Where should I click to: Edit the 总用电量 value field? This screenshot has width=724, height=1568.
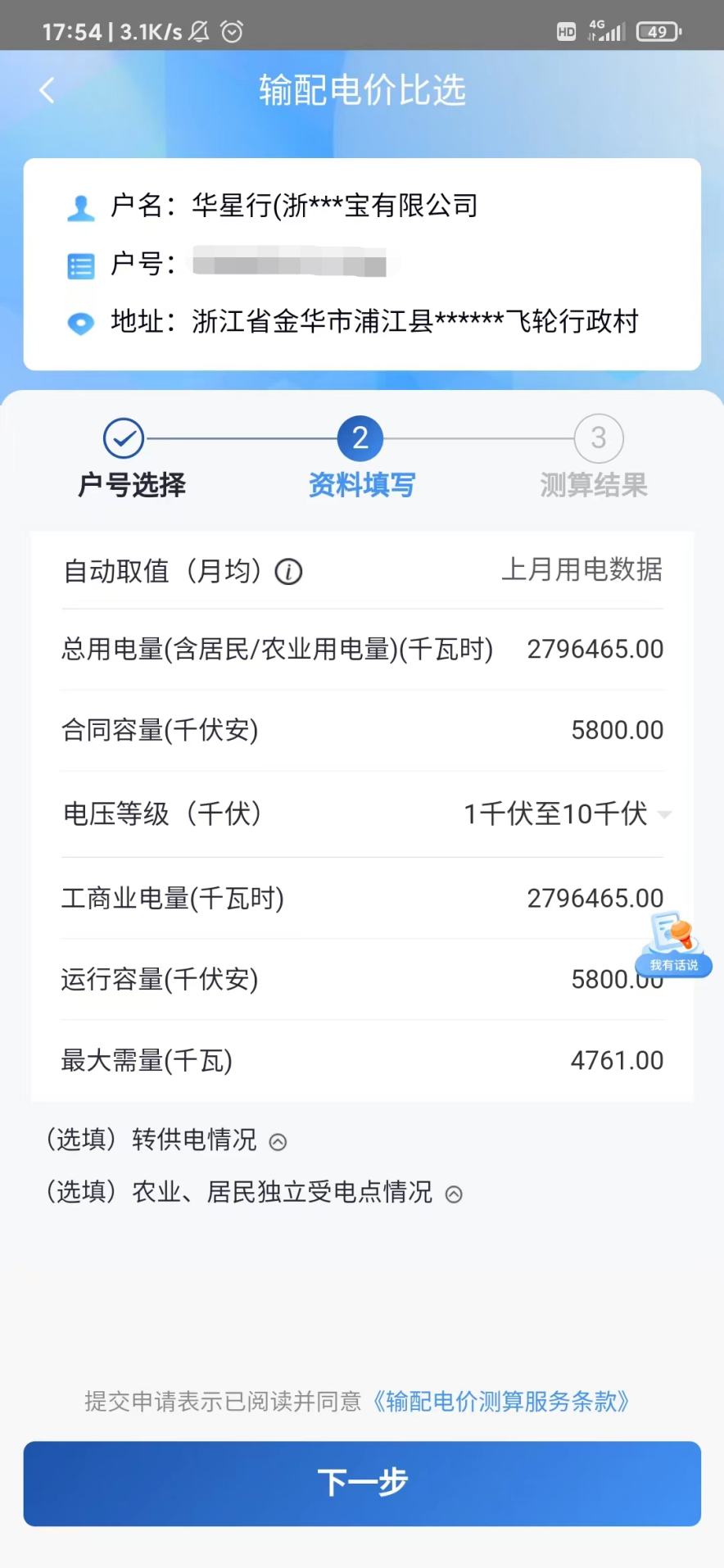pos(595,649)
